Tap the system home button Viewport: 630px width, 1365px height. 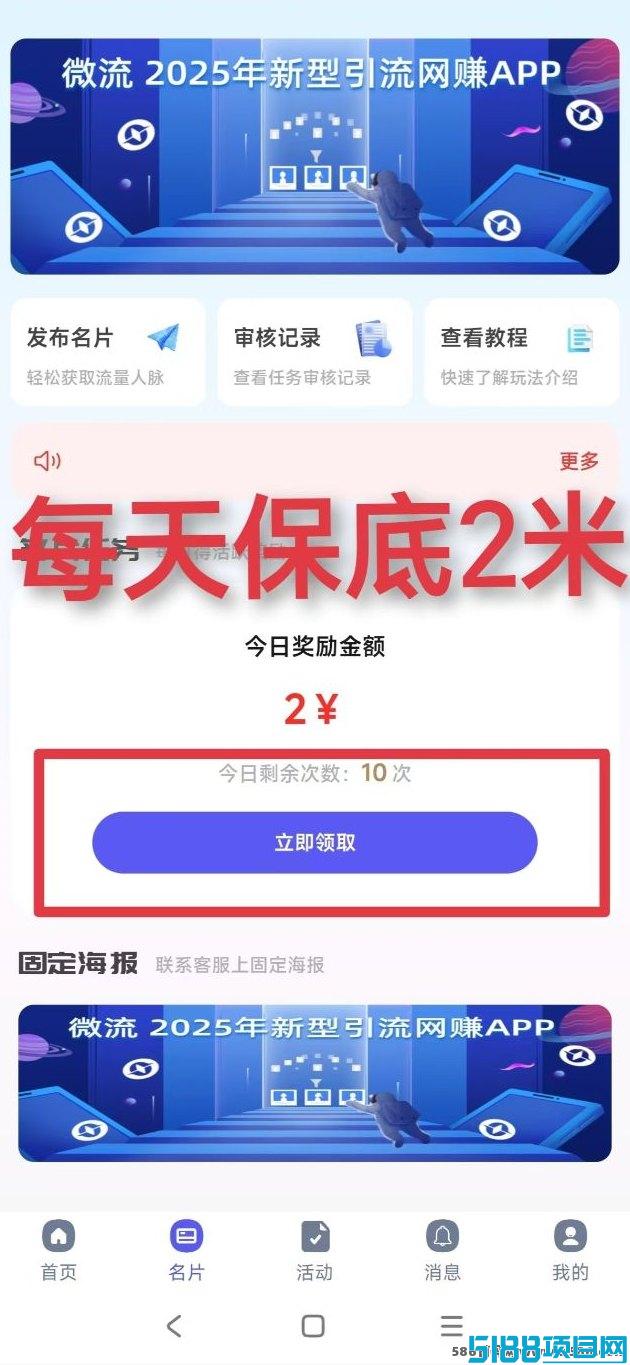click(x=313, y=1326)
